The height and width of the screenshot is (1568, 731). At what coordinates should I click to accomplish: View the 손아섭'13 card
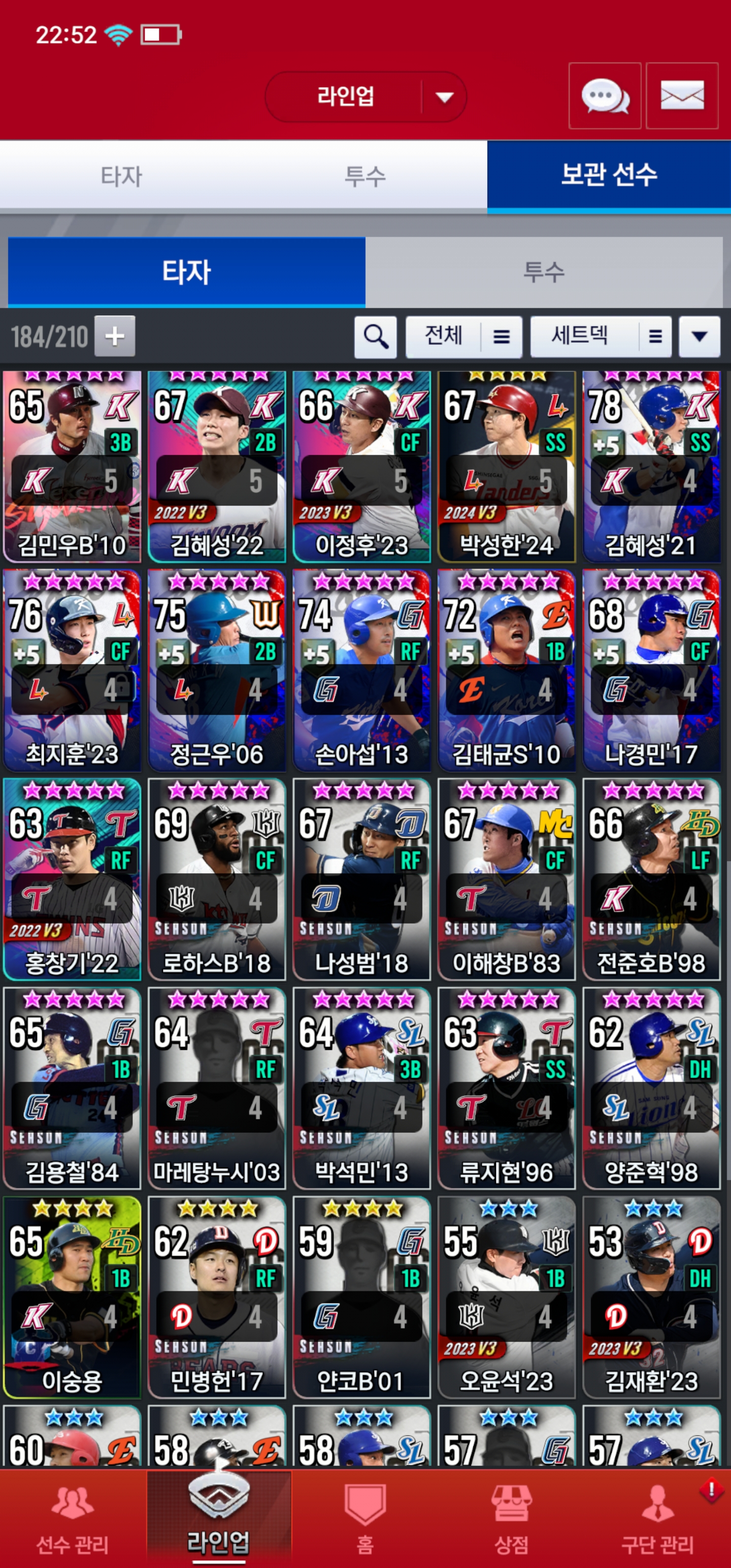coord(361,671)
